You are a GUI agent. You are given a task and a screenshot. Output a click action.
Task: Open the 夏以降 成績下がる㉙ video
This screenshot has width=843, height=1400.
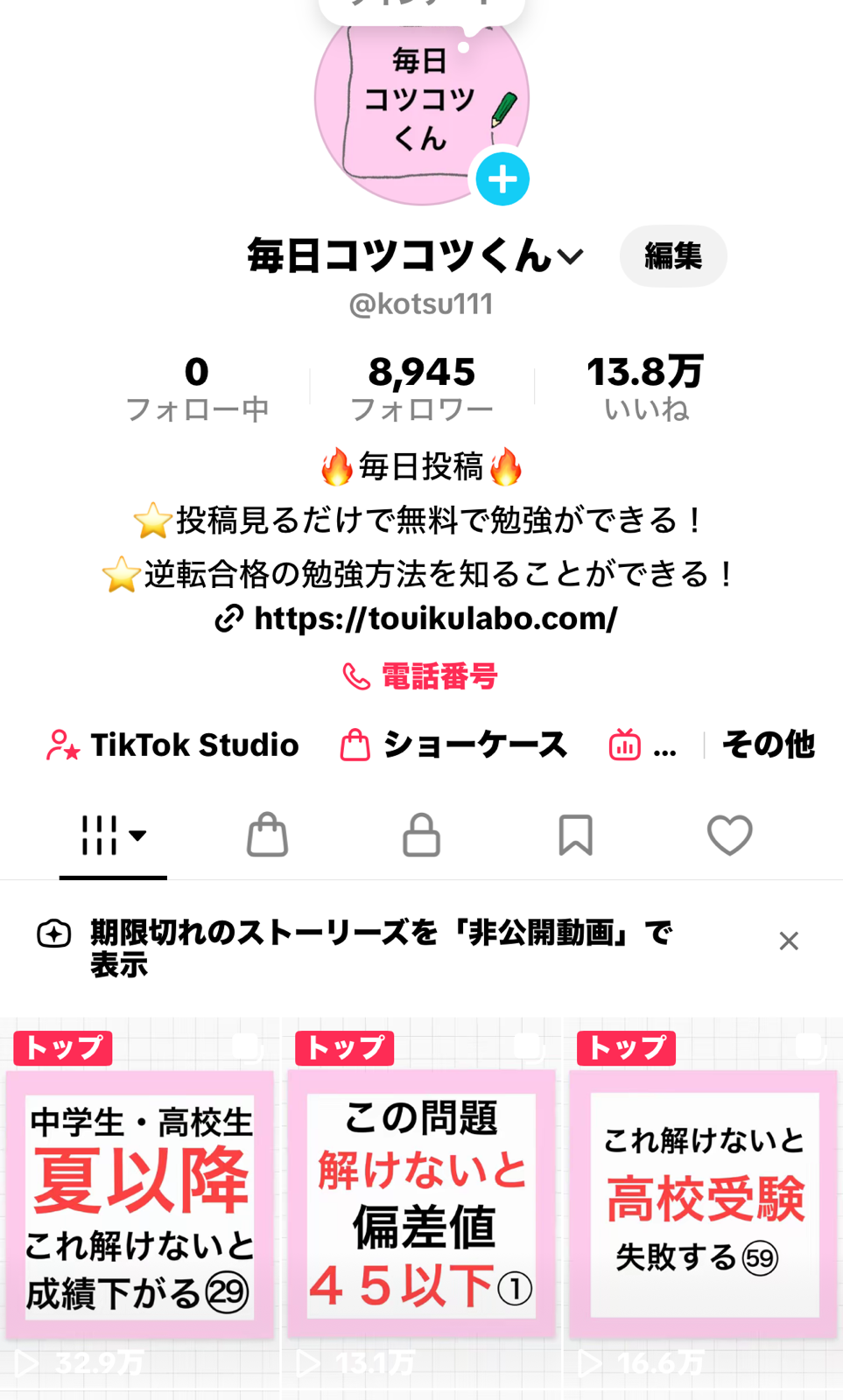coord(140,1207)
